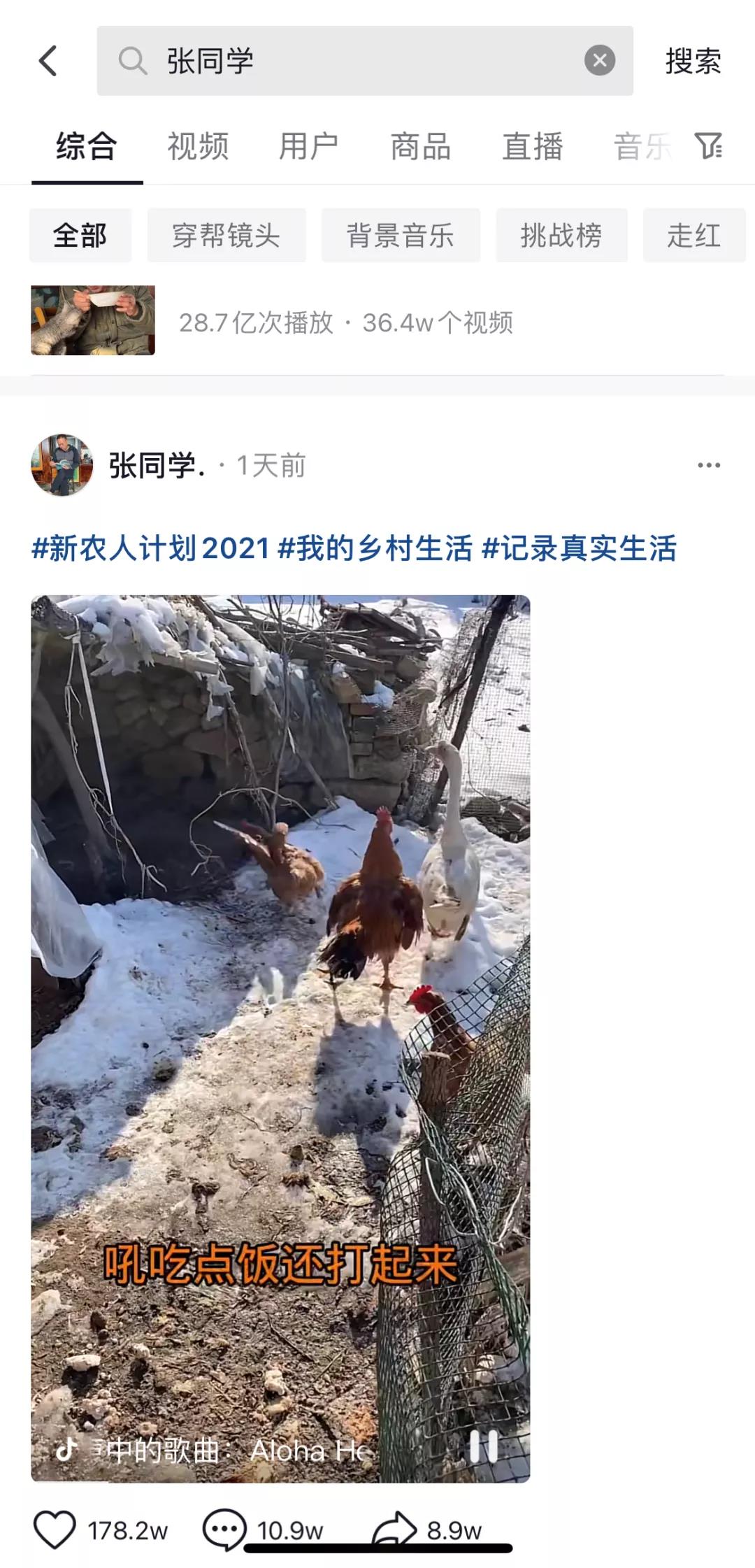The image size is (755, 1568).
Task: Switch to the 用户 tab
Action: [308, 147]
